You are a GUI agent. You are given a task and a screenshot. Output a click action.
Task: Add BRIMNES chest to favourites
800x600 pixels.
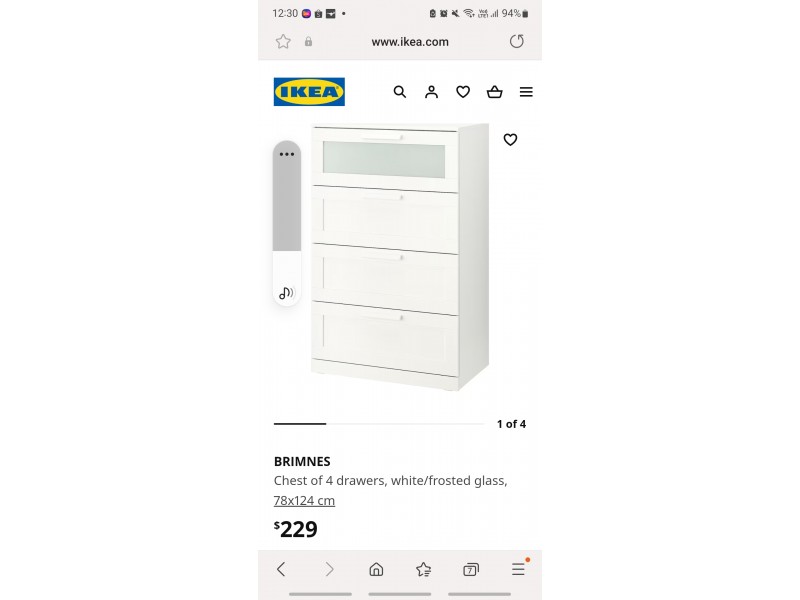tap(510, 140)
